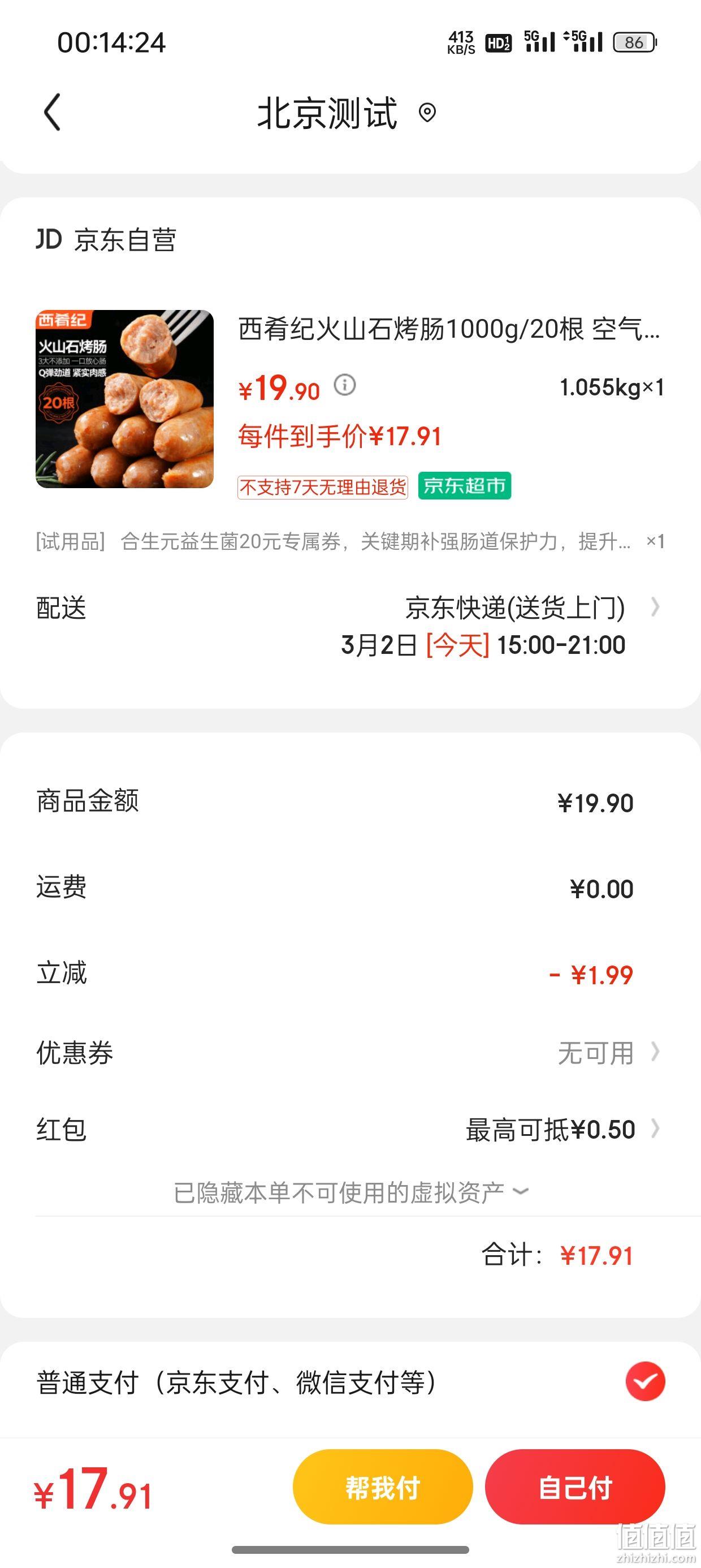
Task: Open the price info icon beside ¥19.90
Action: (345, 385)
